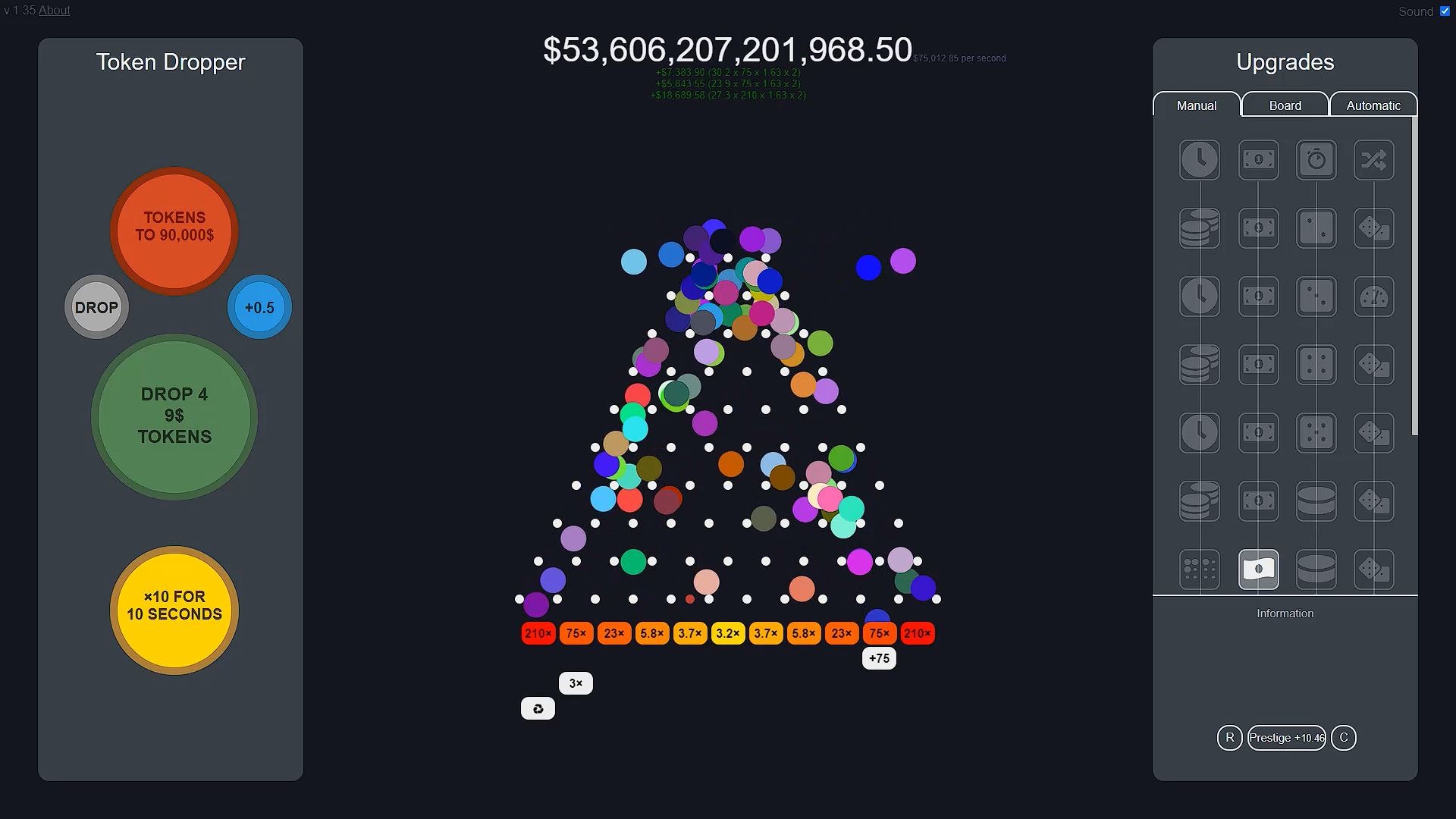Tap the gray DROP button
The height and width of the screenshot is (819, 1456).
click(96, 307)
